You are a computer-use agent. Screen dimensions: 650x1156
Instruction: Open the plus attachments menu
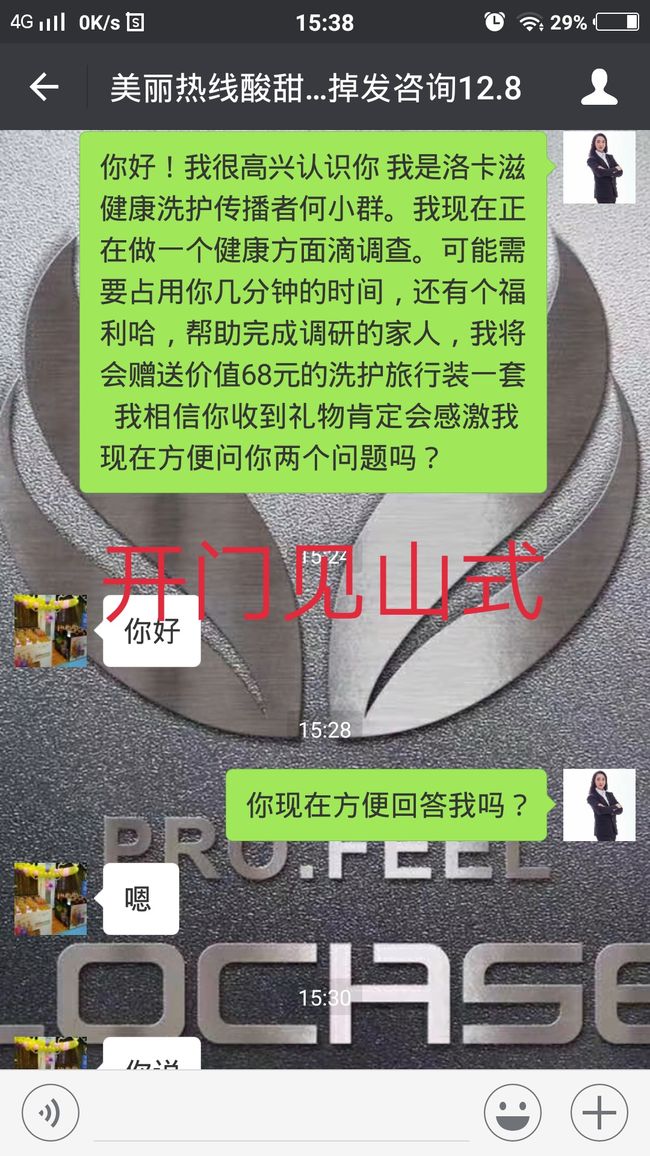click(599, 1113)
